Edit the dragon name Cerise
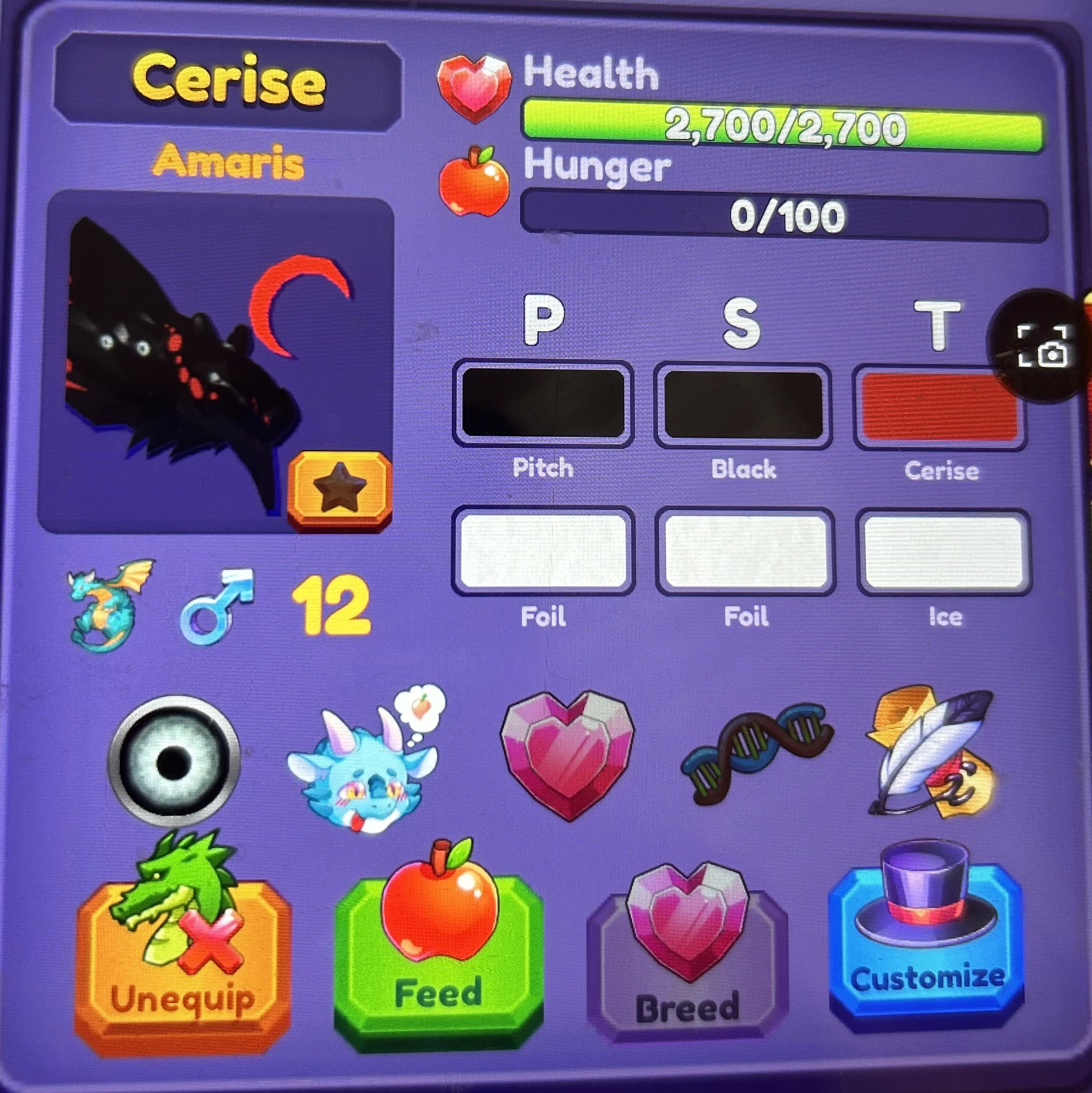This screenshot has width=1092, height=1093. pos(228,81)
